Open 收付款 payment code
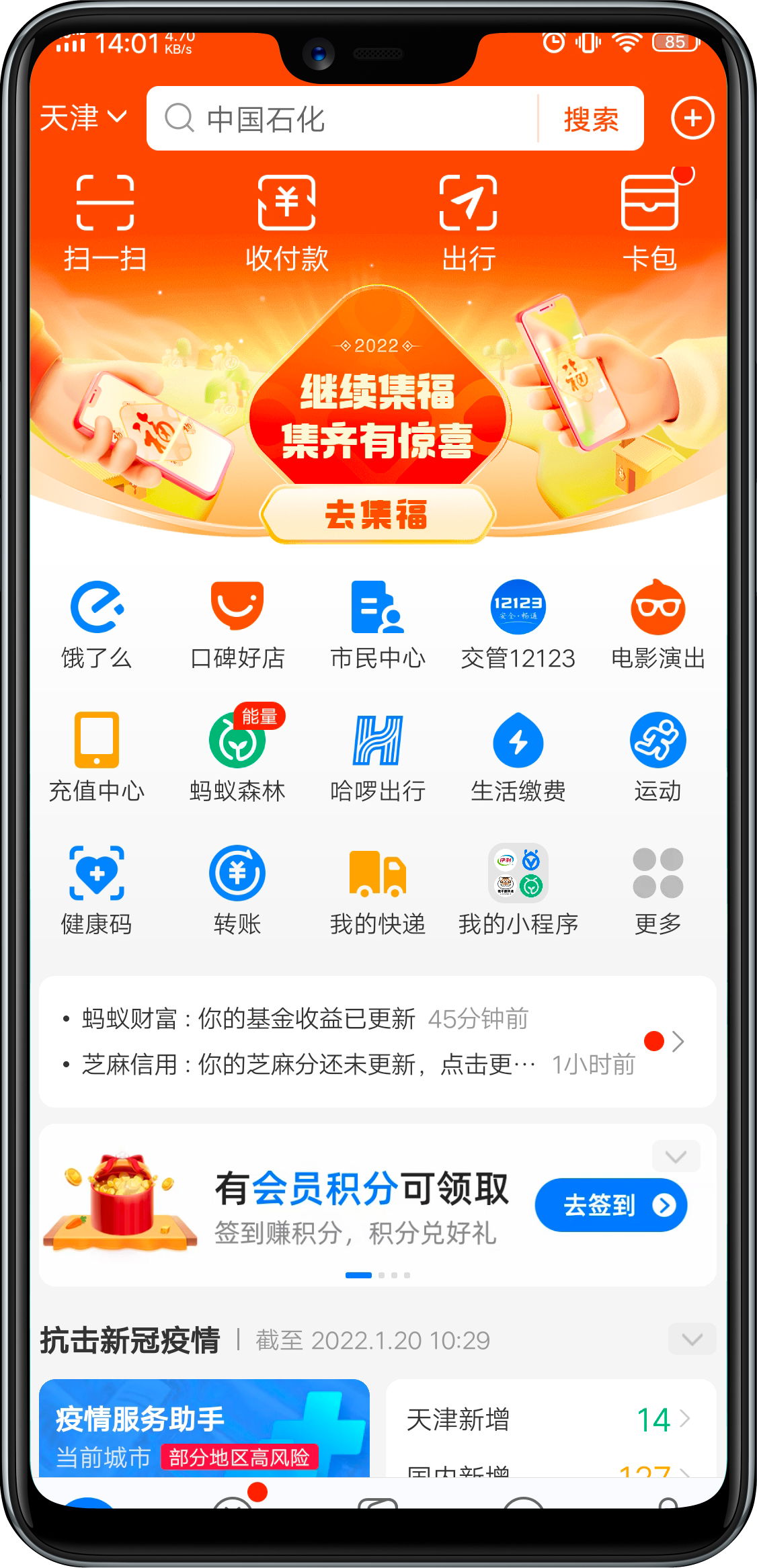 tap(286, 223)
